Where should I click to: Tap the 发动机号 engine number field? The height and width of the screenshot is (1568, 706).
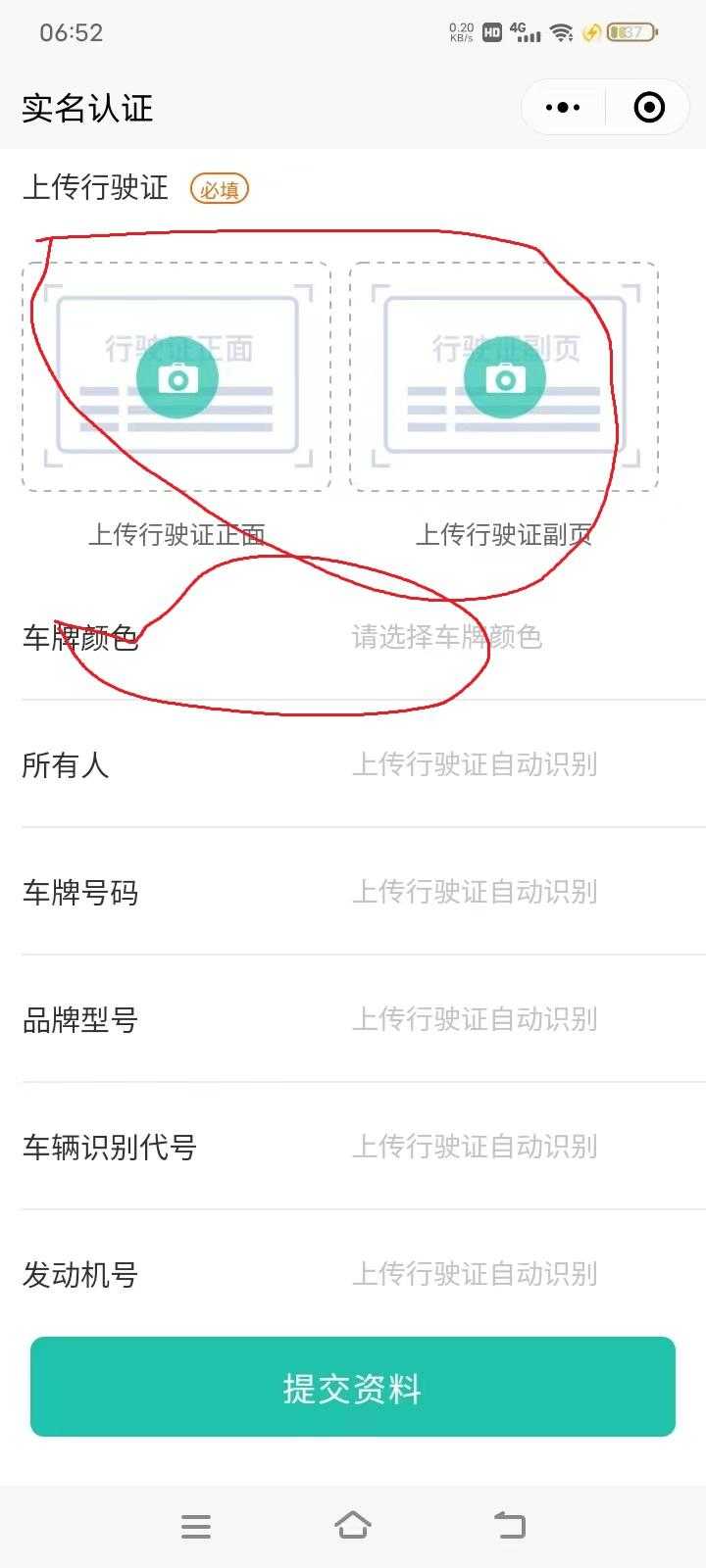point(475,1274)
